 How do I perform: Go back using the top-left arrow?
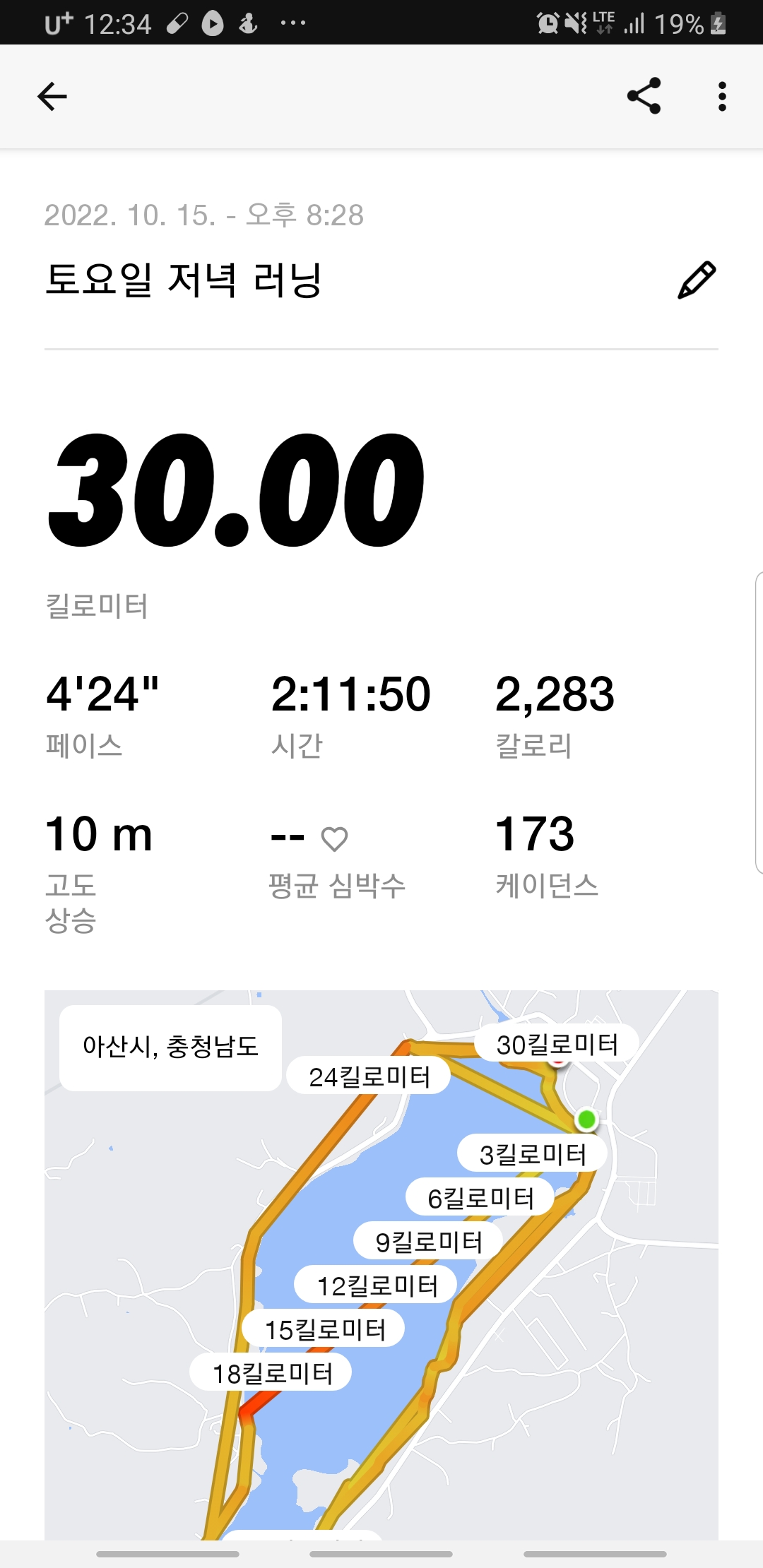click(52, 97)
